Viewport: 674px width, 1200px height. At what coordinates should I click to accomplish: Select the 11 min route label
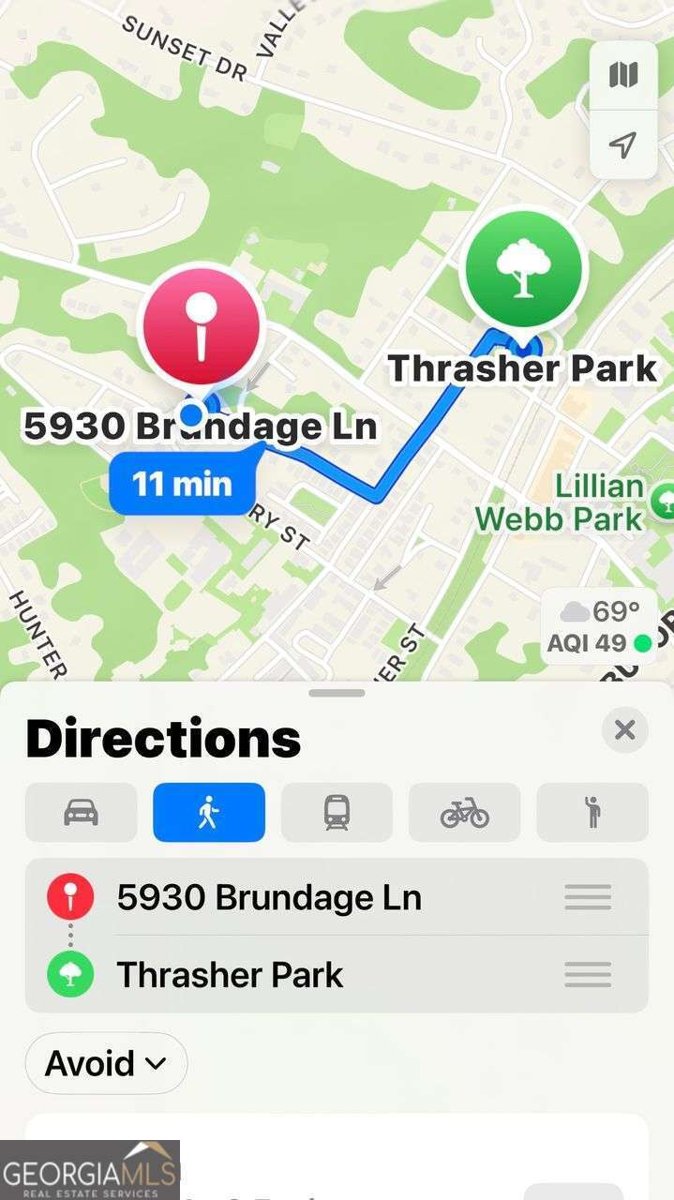pyautogui.click(x=183, y=484)
